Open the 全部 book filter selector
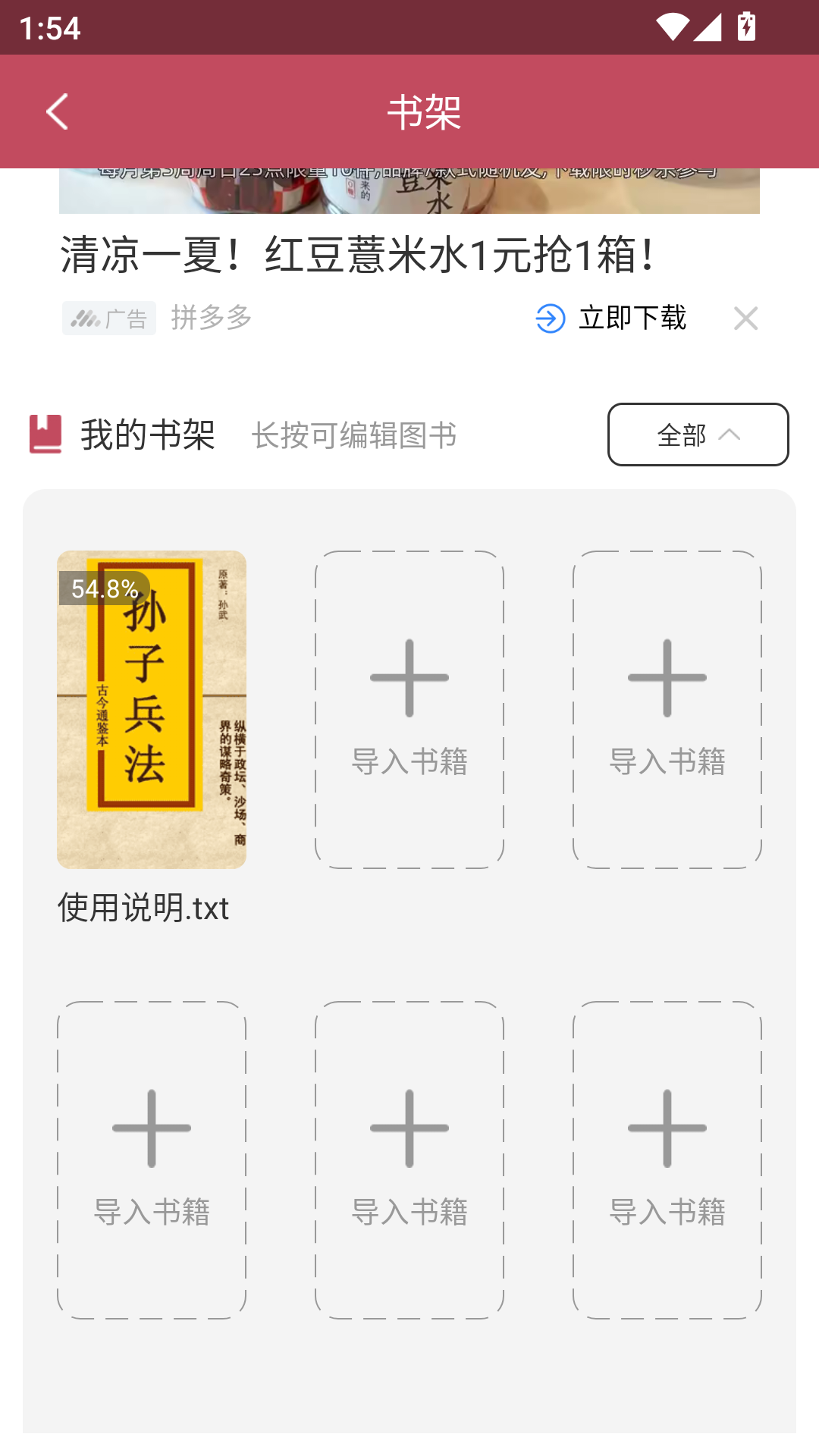Image resolution: width=819 pixels, height=1456 pixels. coord(697,435)
